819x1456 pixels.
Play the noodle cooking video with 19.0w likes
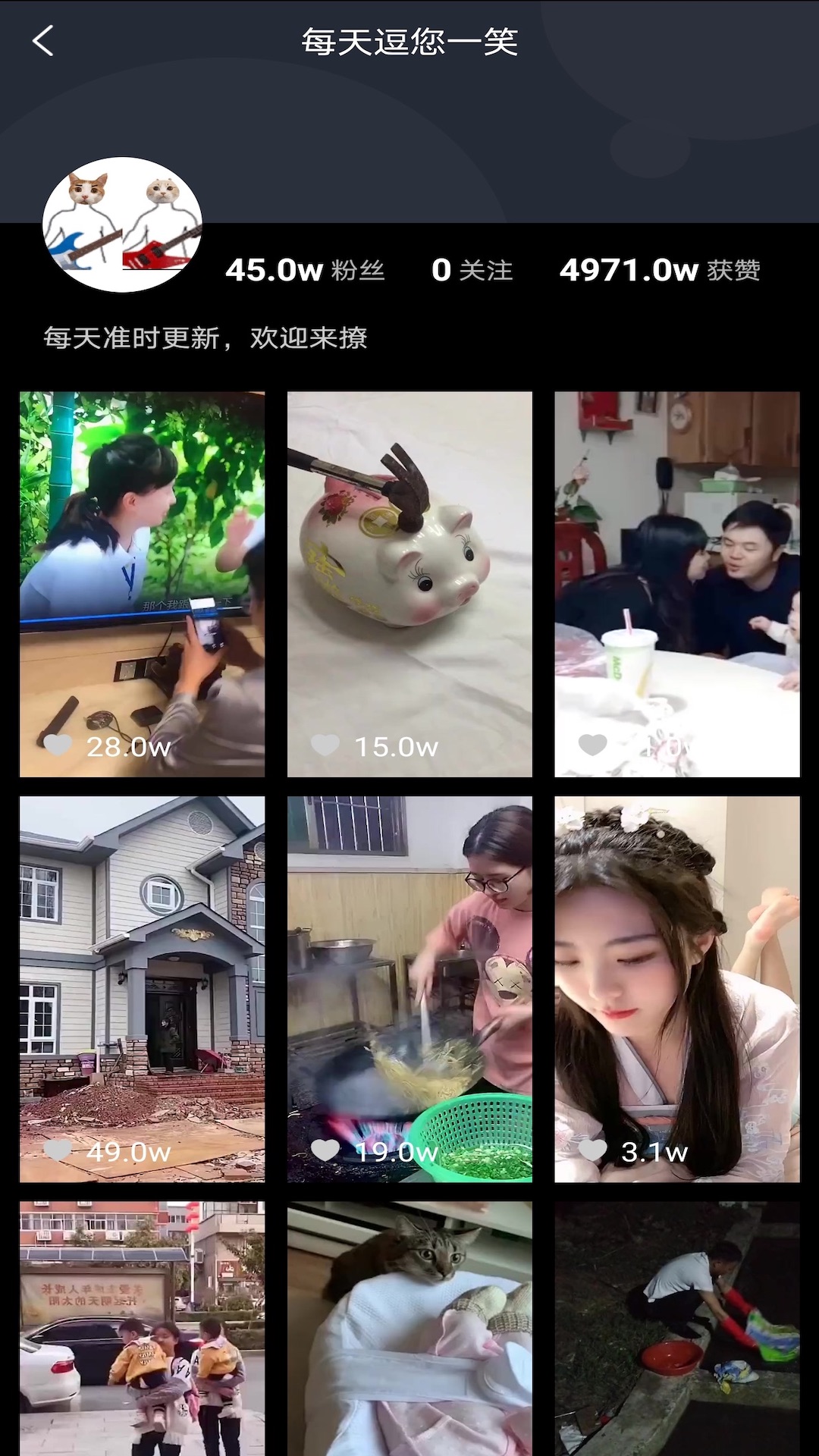(409, 989)
